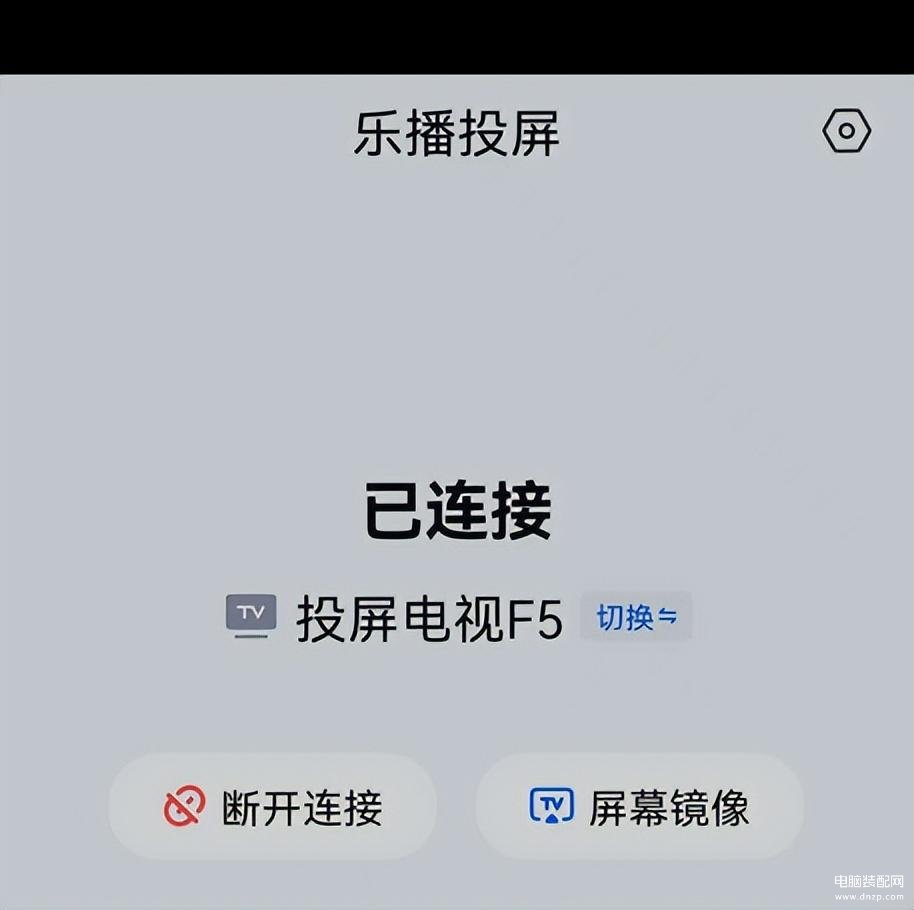Start 屏幕镜像 screen mirroring
Viewport: 914px width, 910px height.
640,807
